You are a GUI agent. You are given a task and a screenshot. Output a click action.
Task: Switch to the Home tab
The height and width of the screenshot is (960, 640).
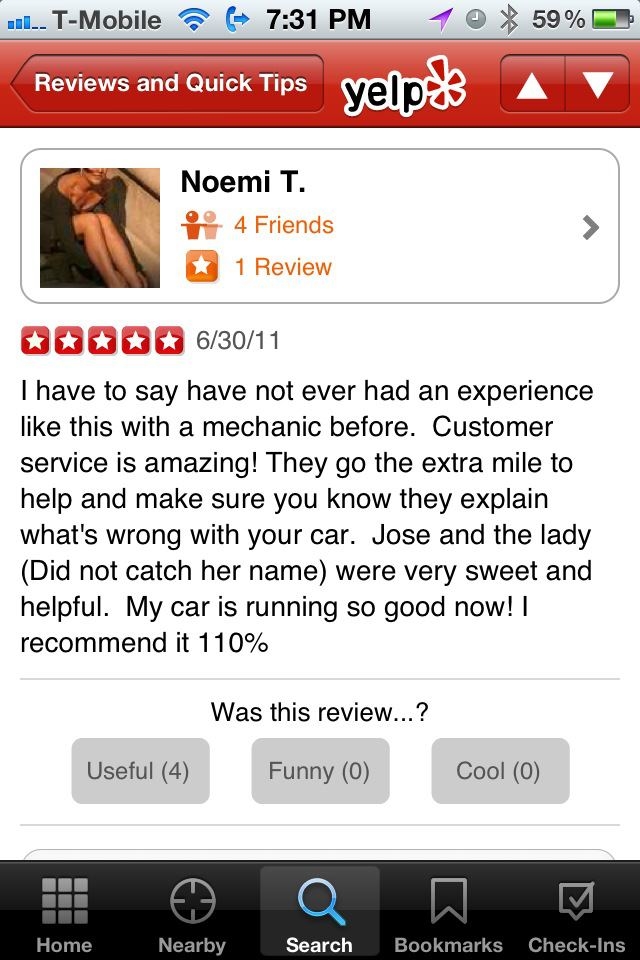64,913
